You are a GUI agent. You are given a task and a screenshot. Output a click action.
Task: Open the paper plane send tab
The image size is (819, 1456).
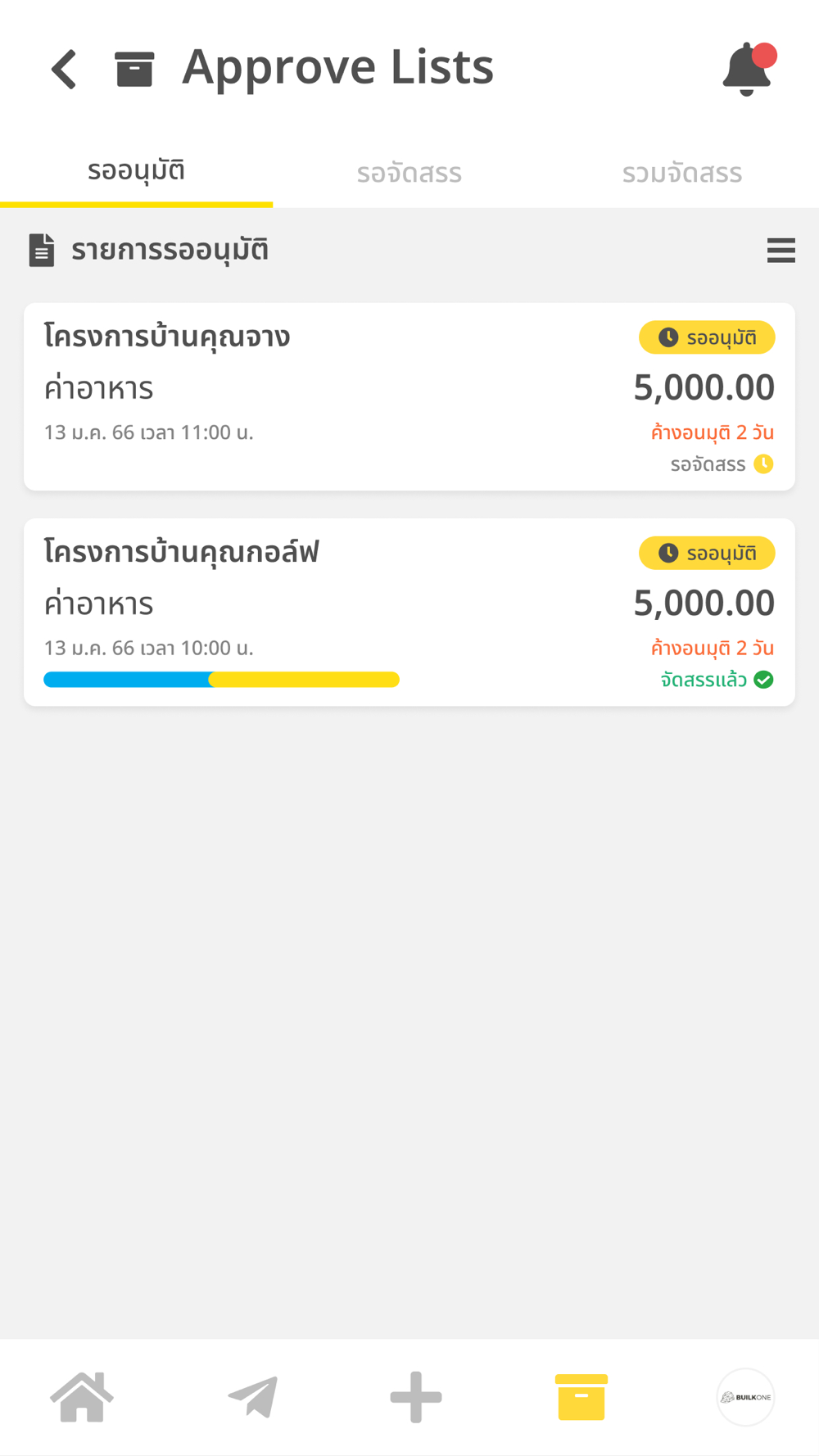tap(253, 1397)
